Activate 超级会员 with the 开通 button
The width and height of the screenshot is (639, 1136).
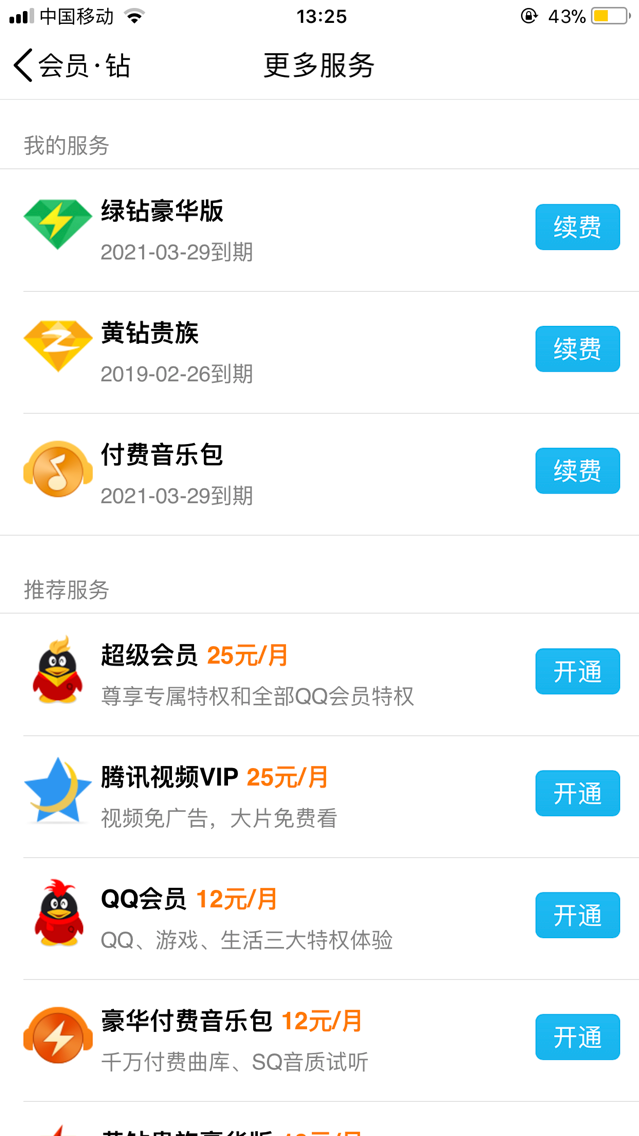pos(577,671)
